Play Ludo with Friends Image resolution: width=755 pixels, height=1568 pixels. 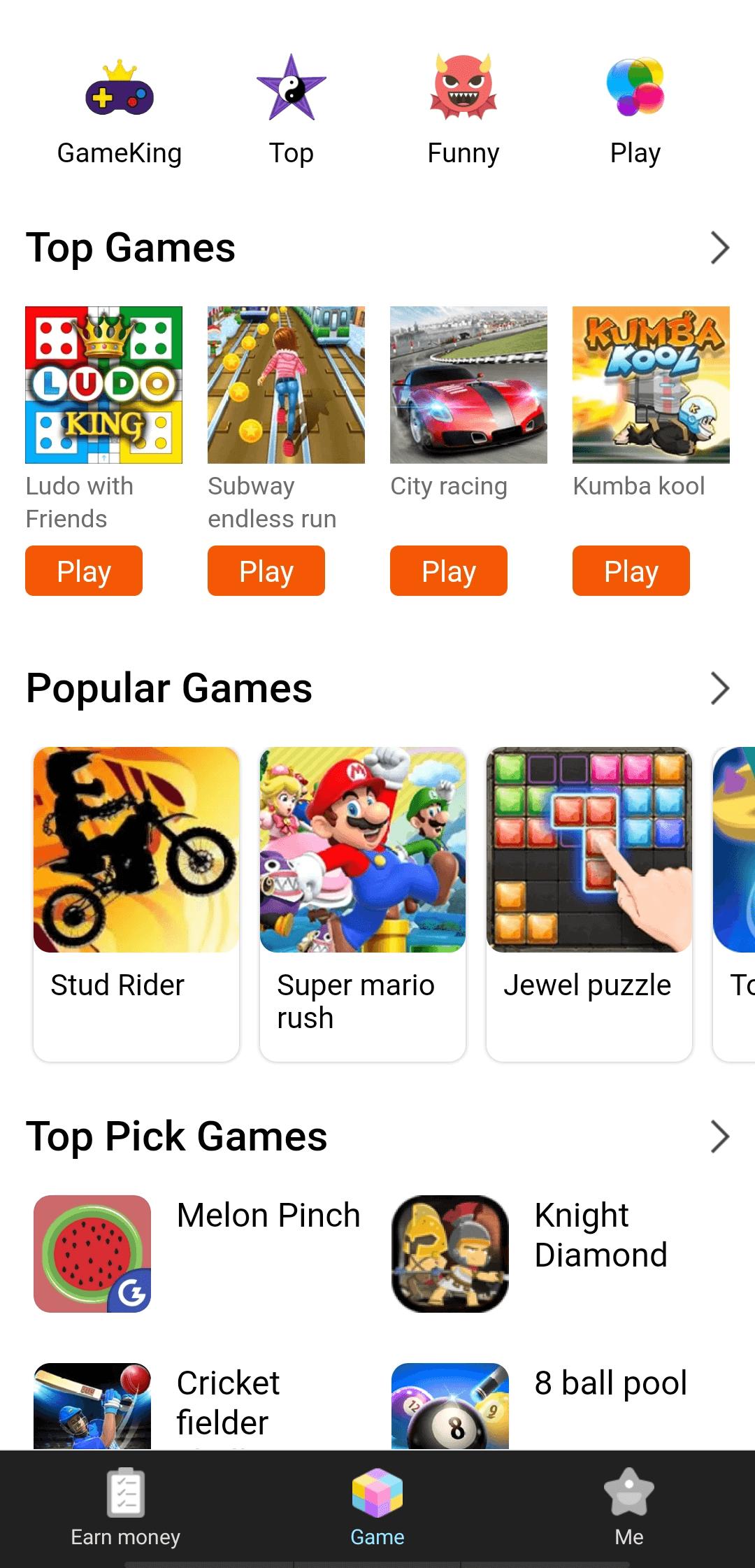[84, 571]
